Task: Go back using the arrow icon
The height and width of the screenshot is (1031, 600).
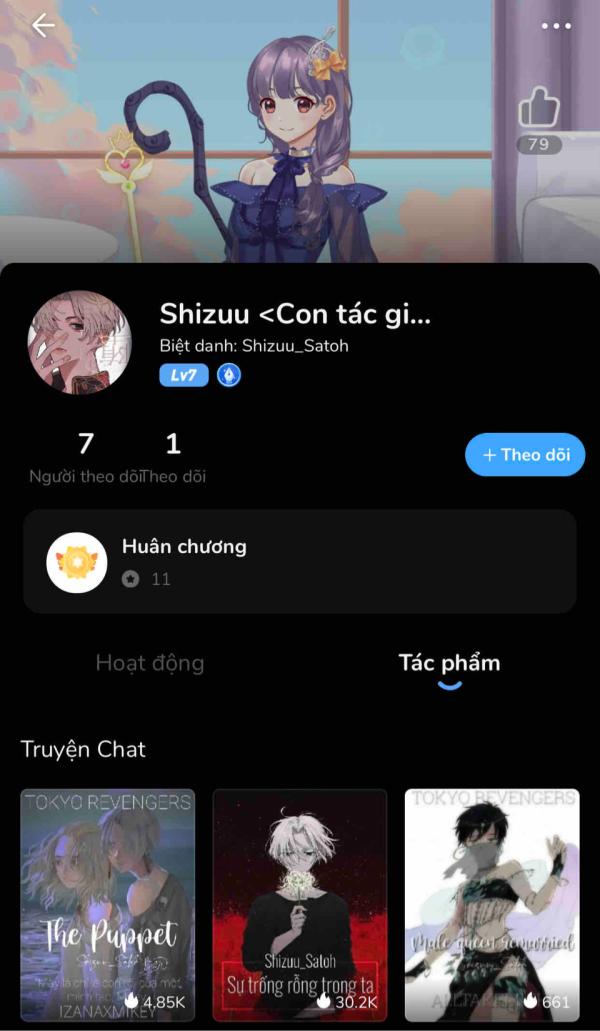Action: tap(43, 26)
